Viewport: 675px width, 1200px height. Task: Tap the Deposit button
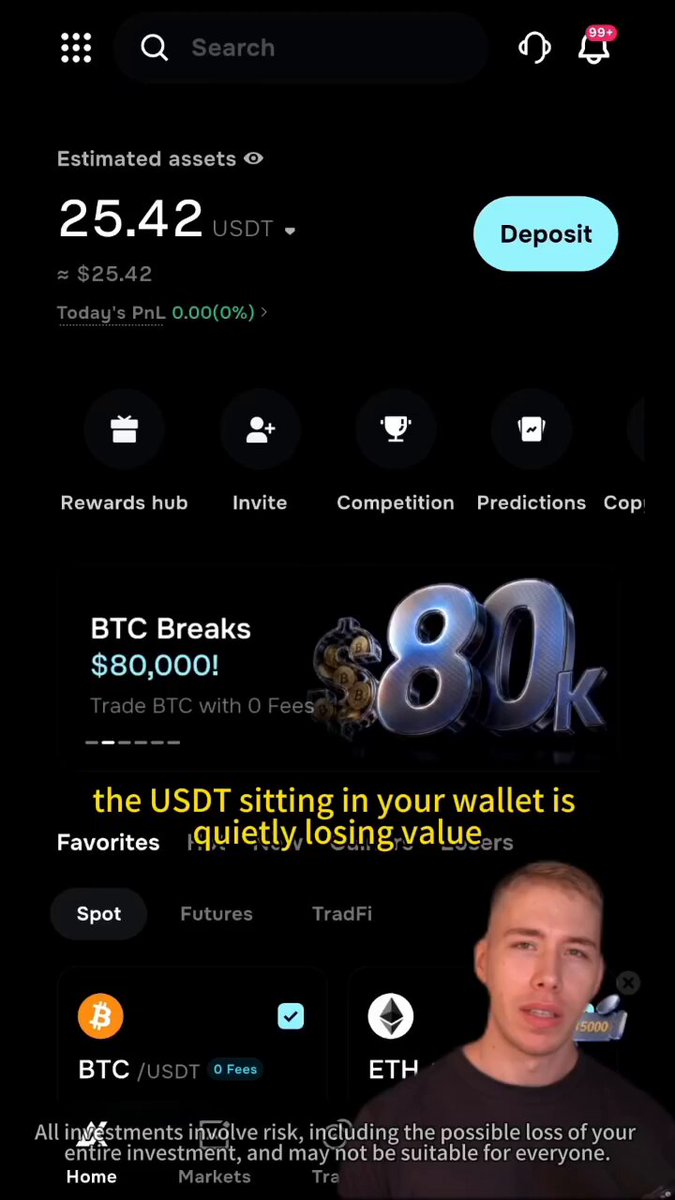point(546,234)
